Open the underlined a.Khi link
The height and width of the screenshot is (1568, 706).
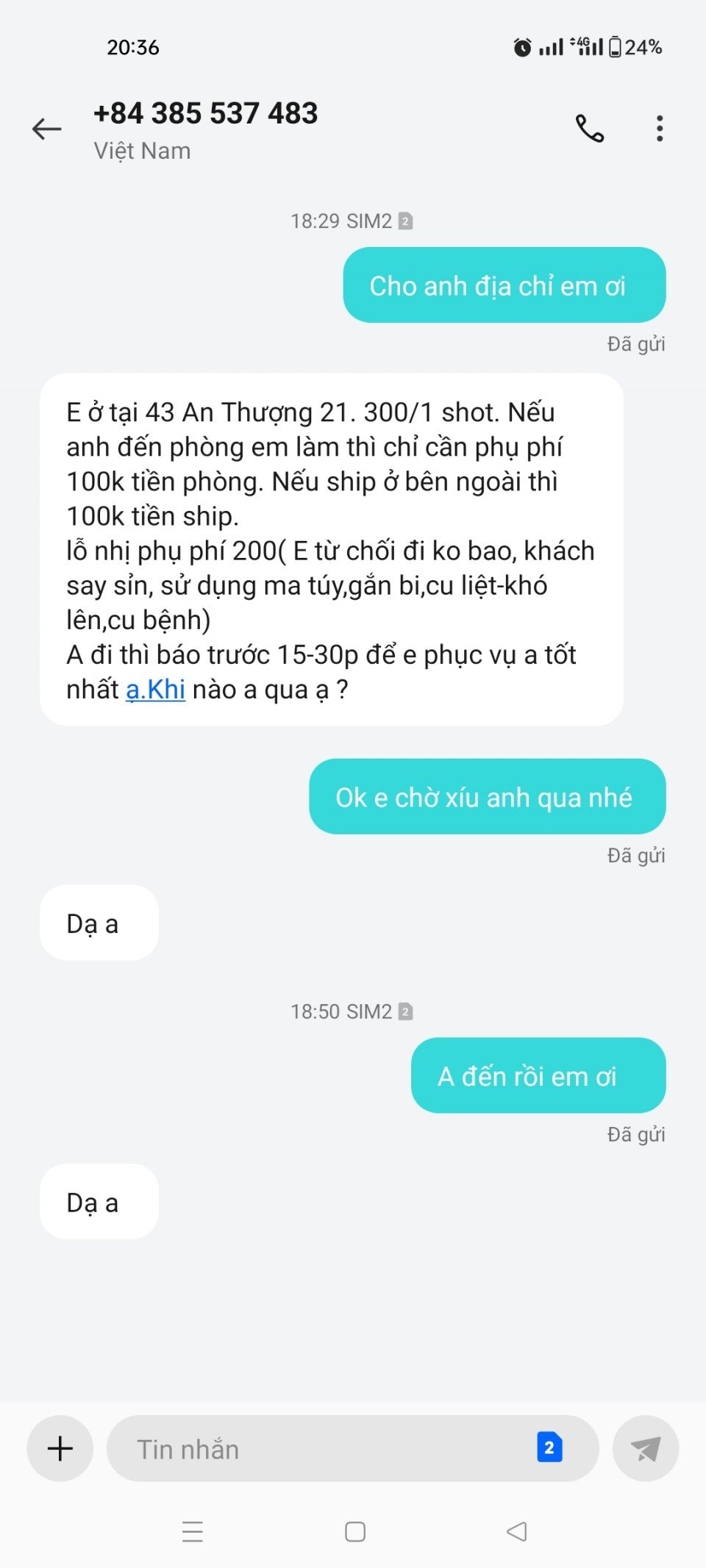click(x=155, y=690)
